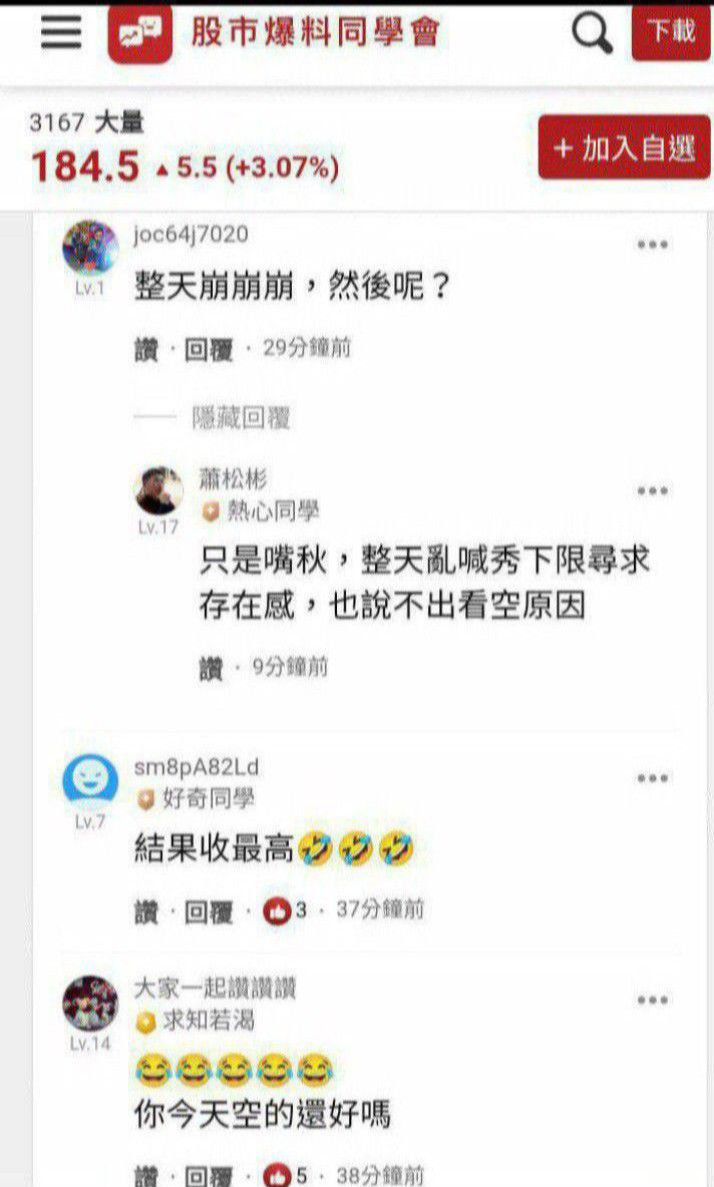
Task: Open overflow menu on joc64j7020's comment
Action: 652,245
